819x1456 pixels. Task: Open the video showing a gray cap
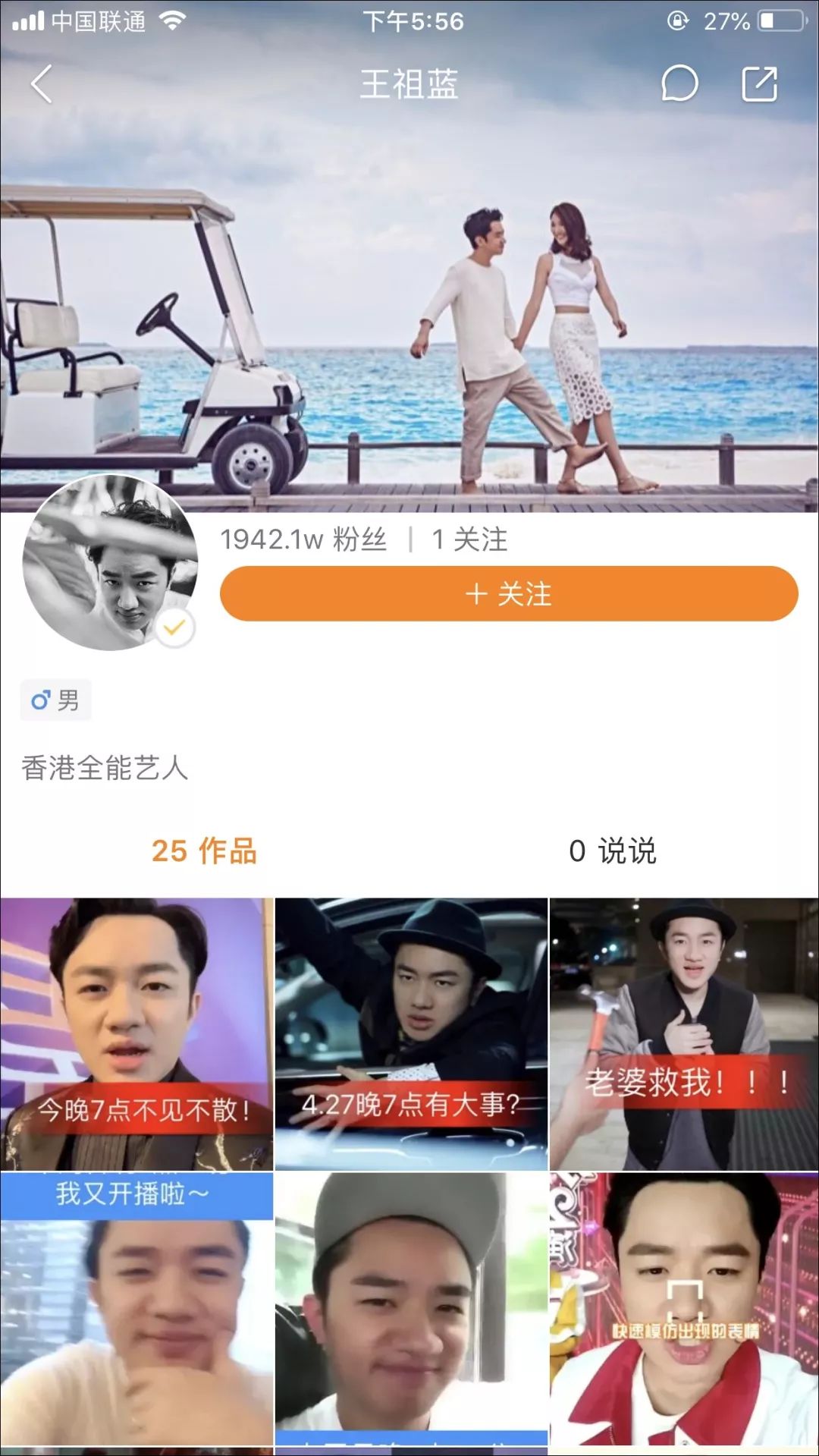tap(410, 1309)
